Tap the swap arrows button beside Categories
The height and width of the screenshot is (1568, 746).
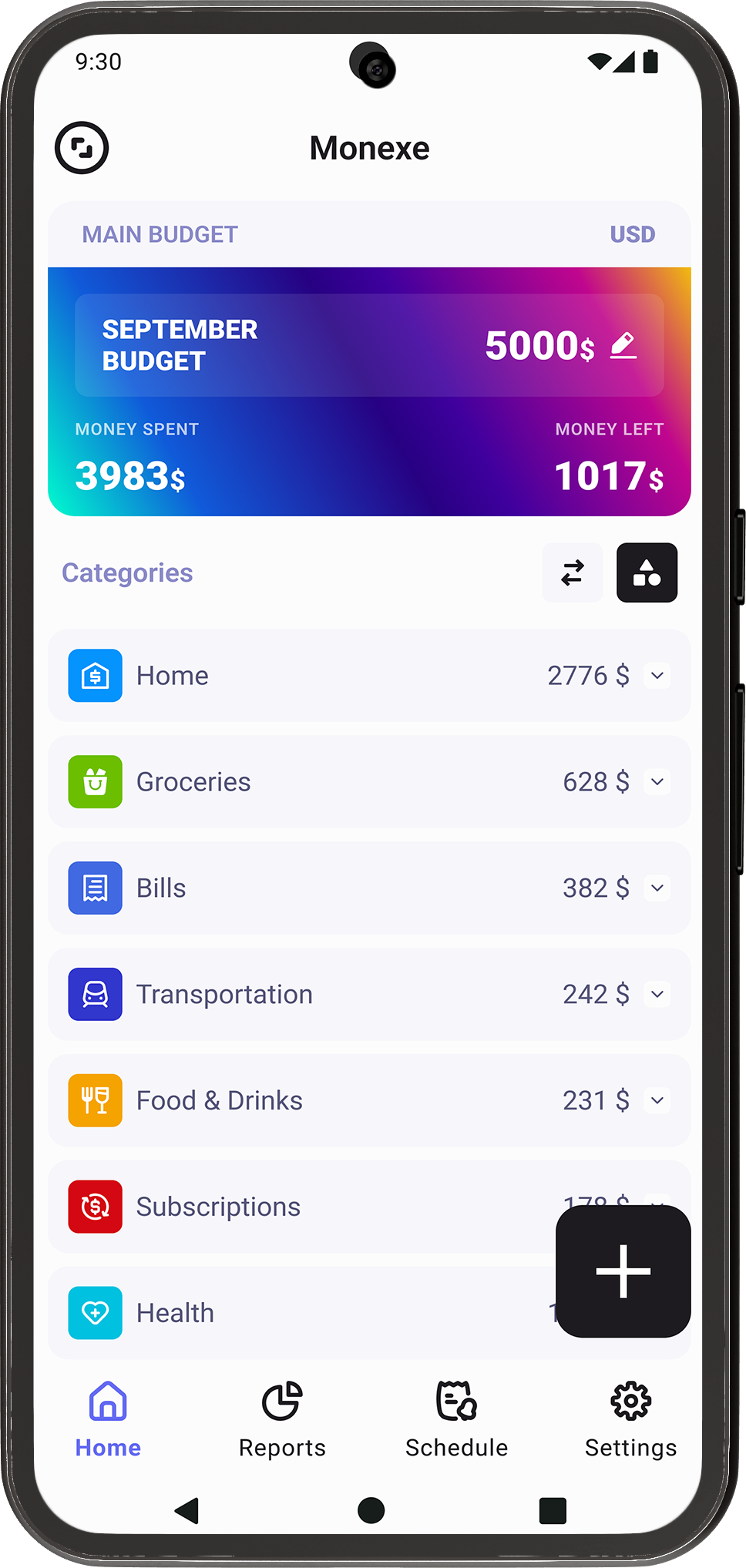coord(572,573)
